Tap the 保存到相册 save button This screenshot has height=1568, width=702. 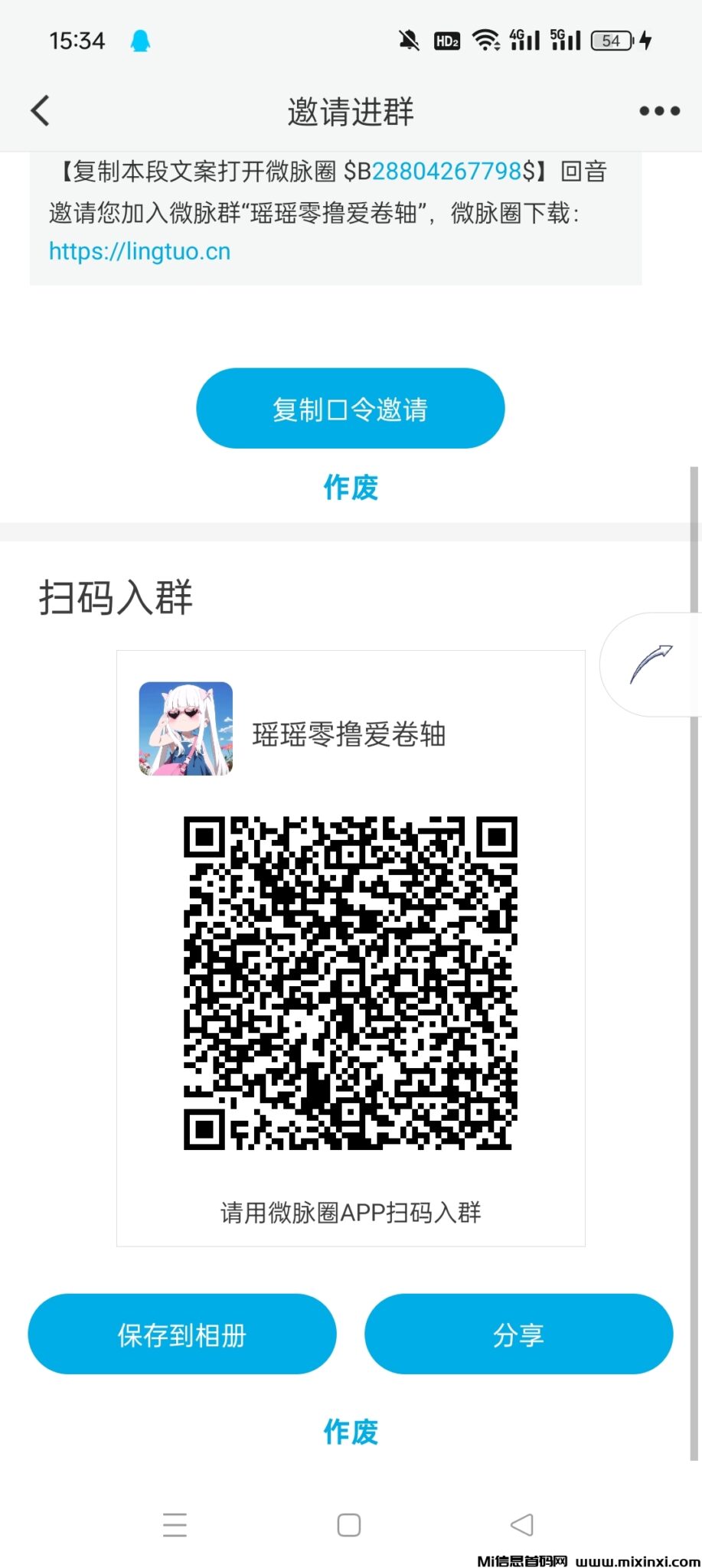point(181,1333)
